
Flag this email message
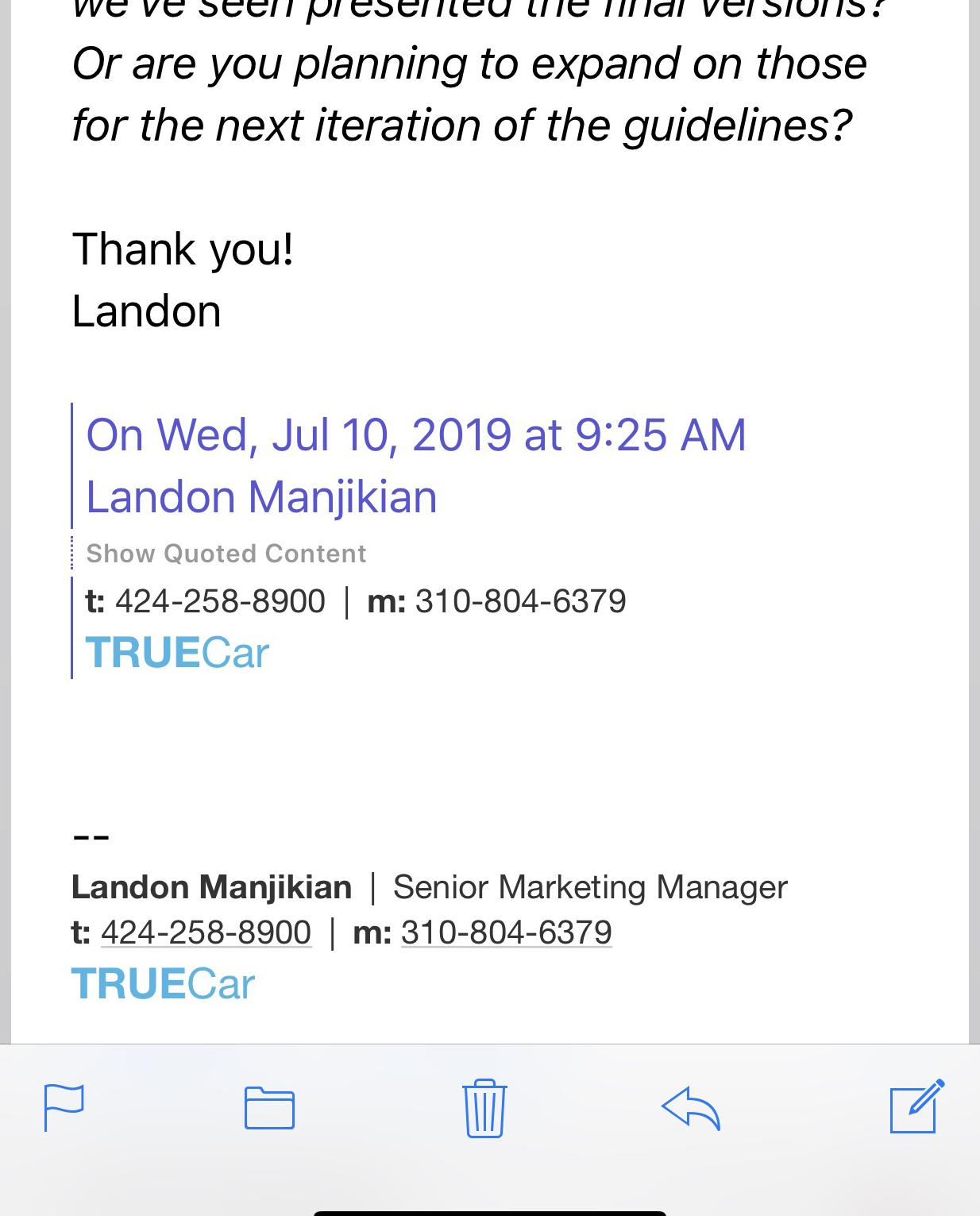pos(64,1107)
